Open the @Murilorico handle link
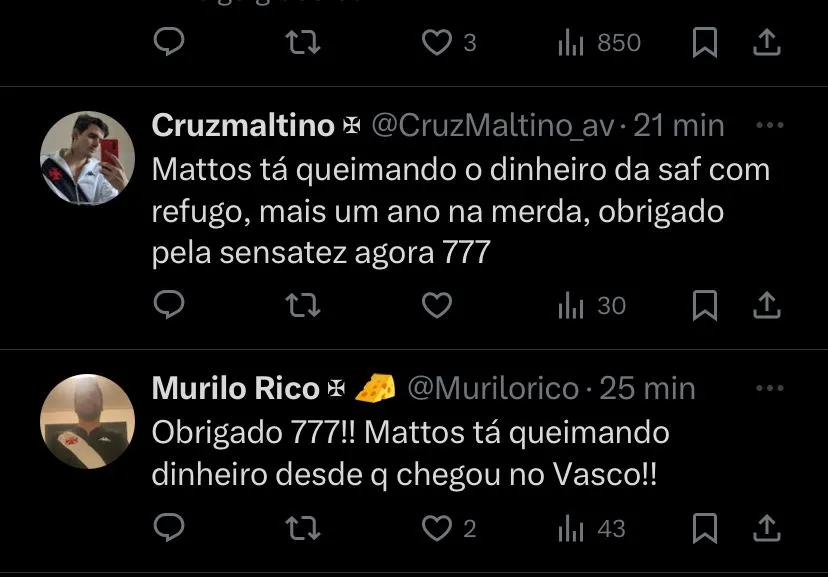Image resolution: width=828 pixels, height=577 pixels. 493,389
